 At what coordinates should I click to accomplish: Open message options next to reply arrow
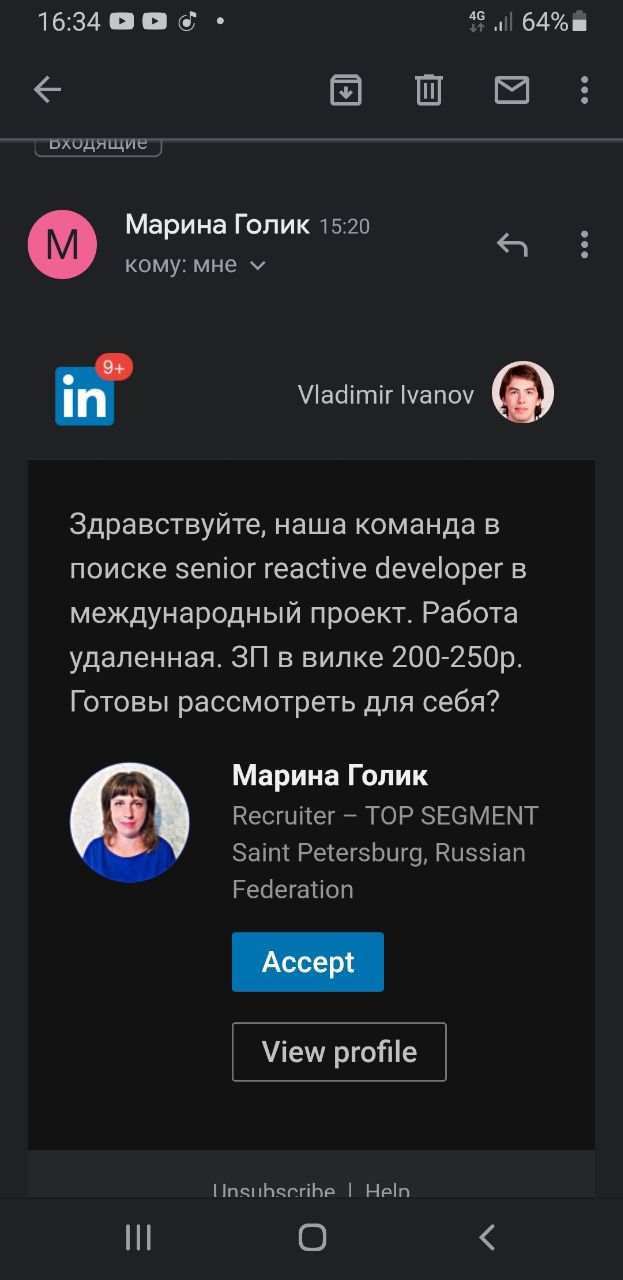(x=584, y=244)
